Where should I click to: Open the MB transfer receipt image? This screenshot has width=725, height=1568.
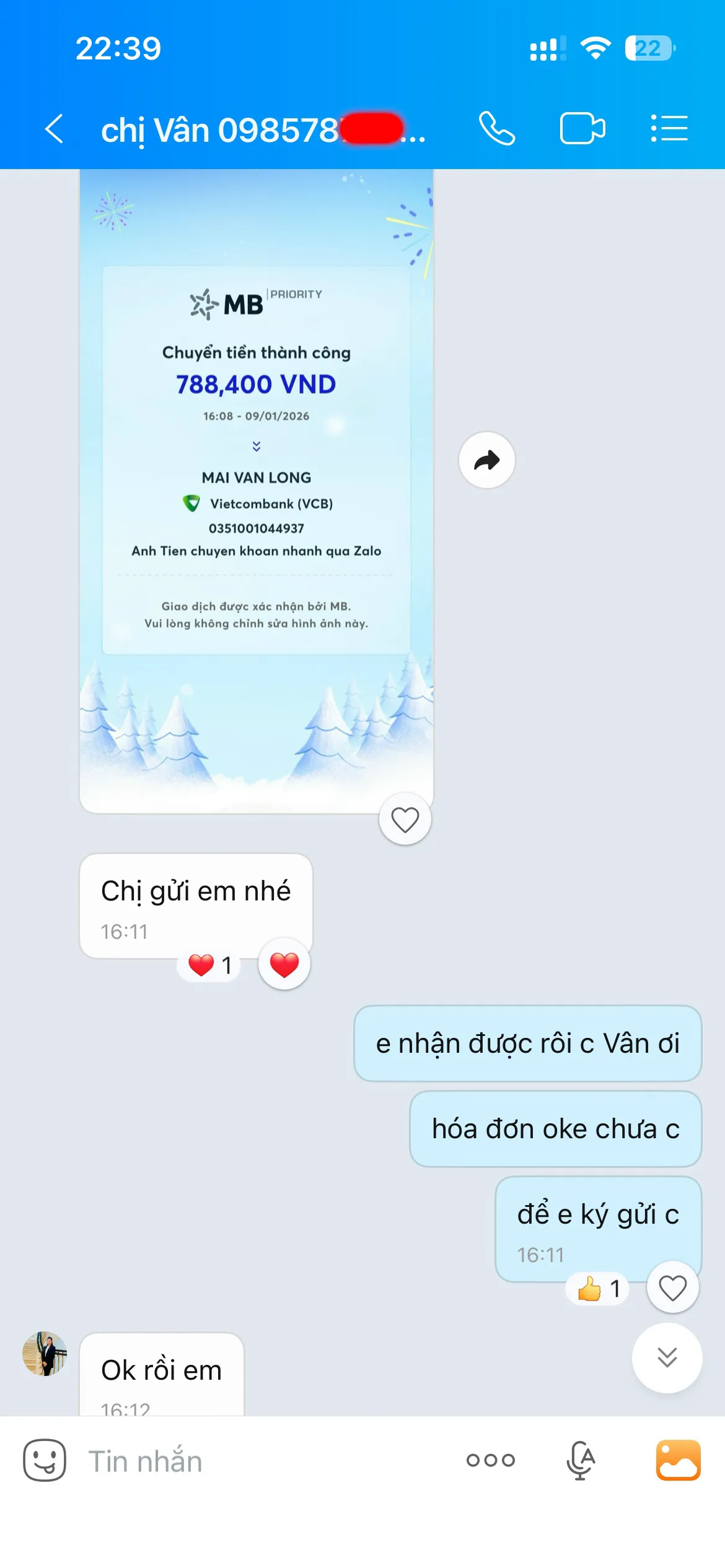256,489
